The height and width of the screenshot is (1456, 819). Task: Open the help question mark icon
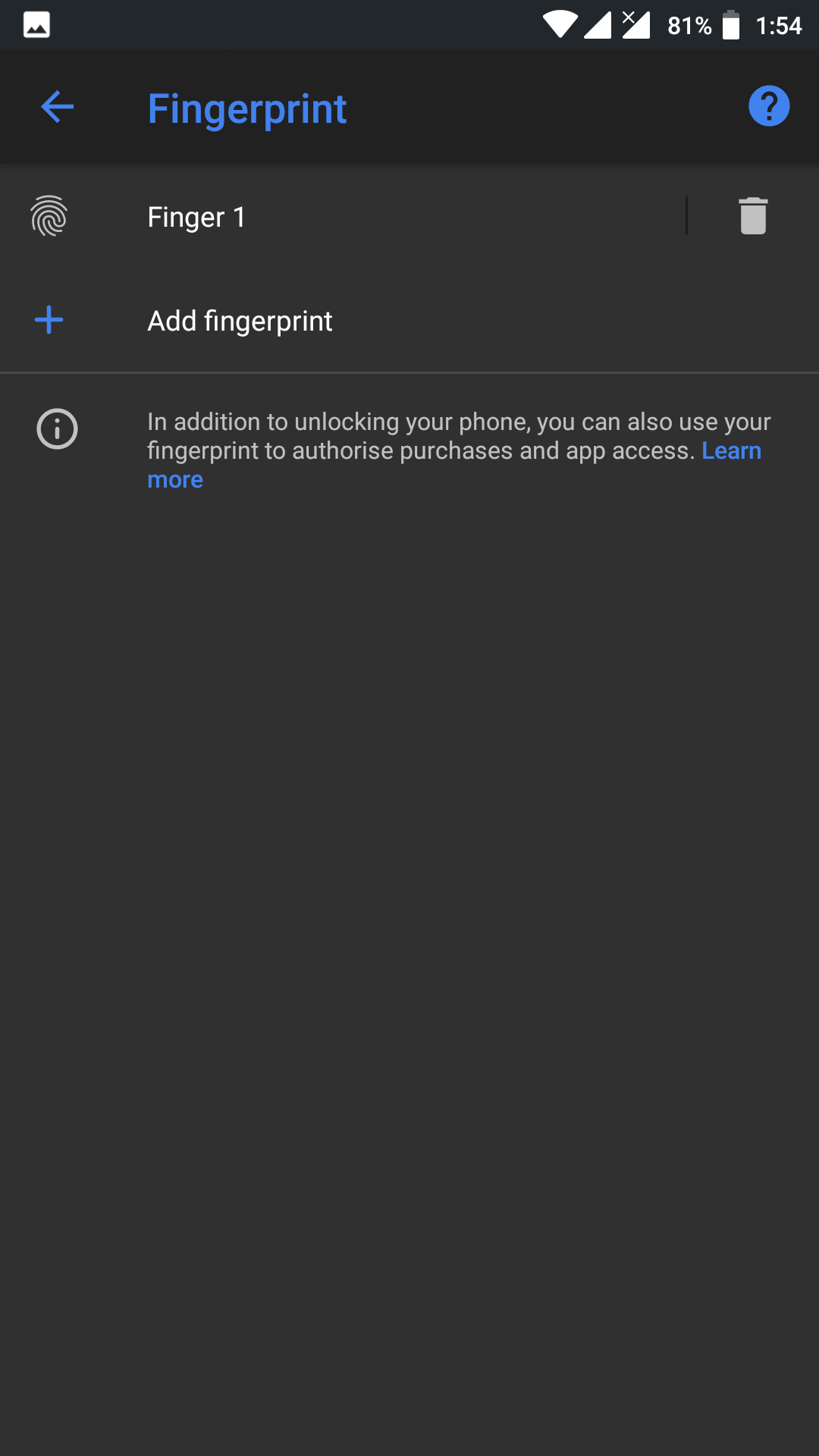pyautogui.click(x=769, y=106)
